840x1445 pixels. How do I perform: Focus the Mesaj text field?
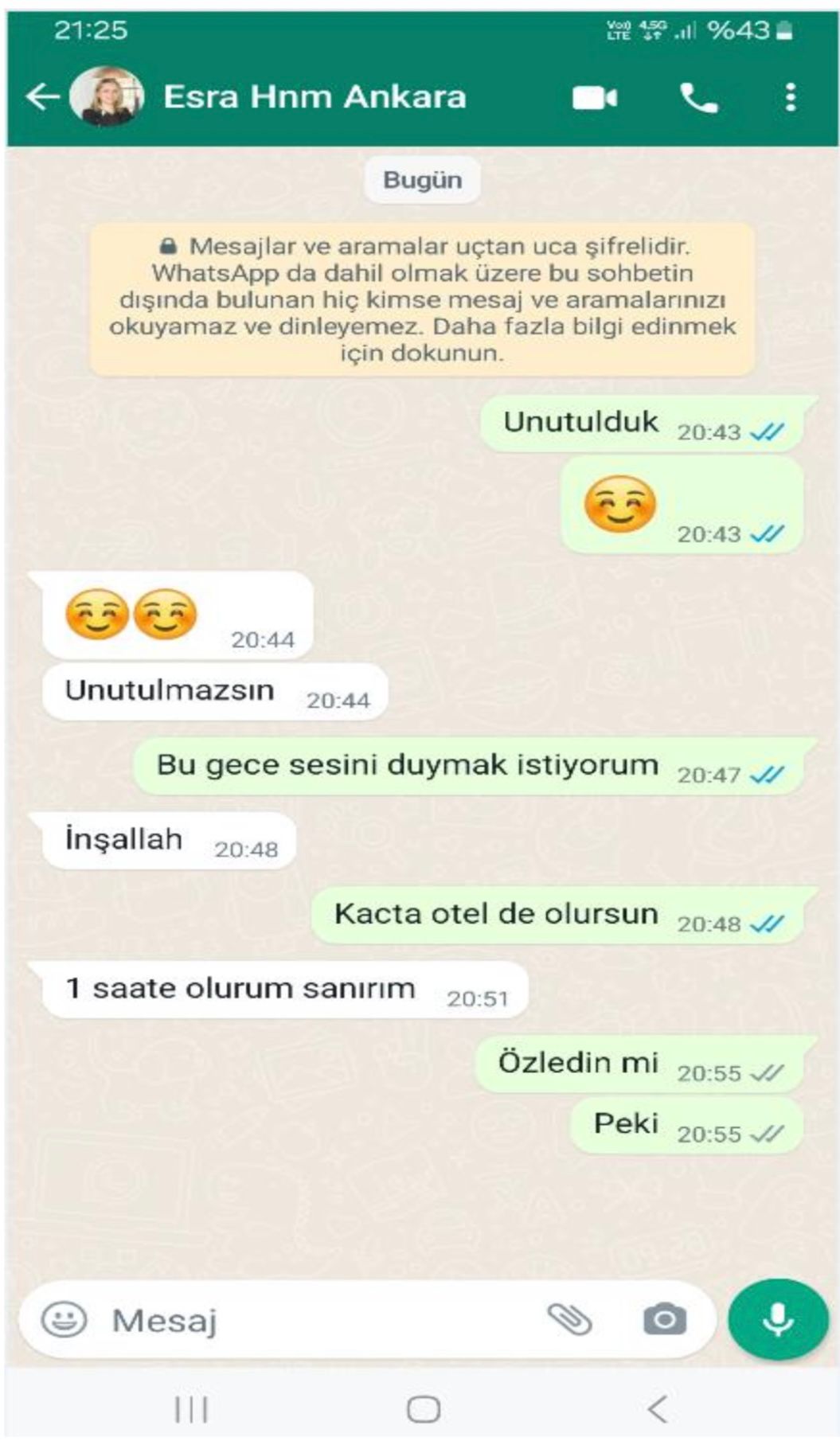point(318,1320)
